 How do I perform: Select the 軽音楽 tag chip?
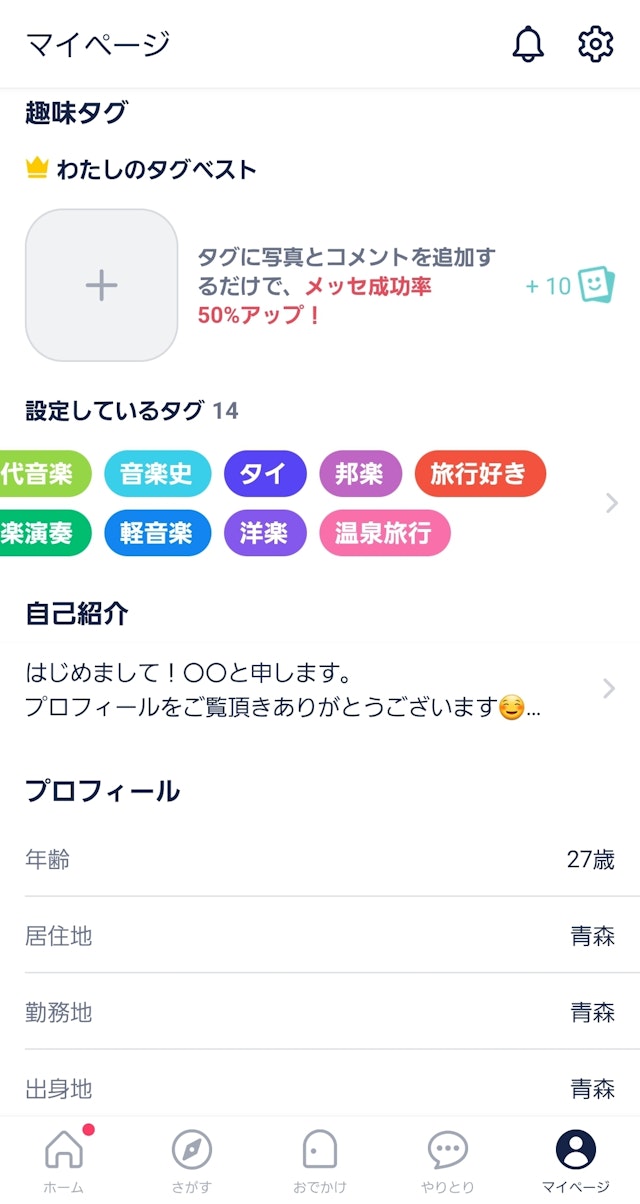[x=157, y=532]
